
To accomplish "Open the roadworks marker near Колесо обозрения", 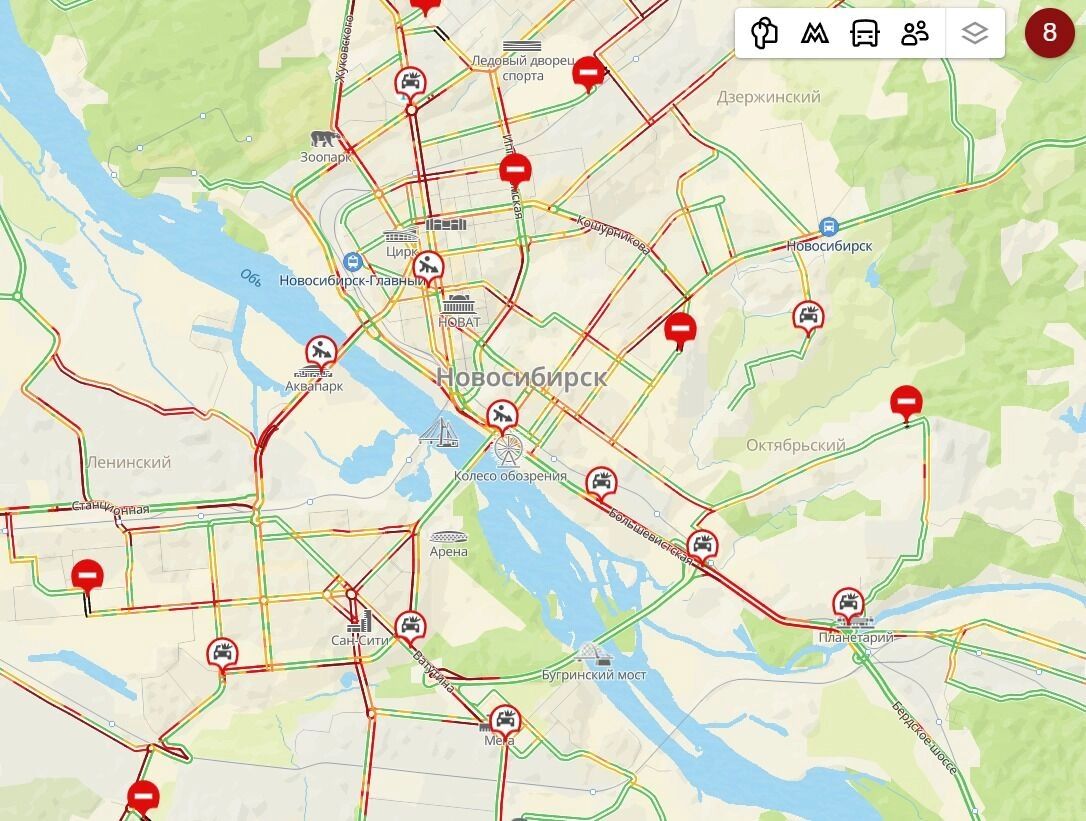I will pyautogui.click(x=502, y=414).
